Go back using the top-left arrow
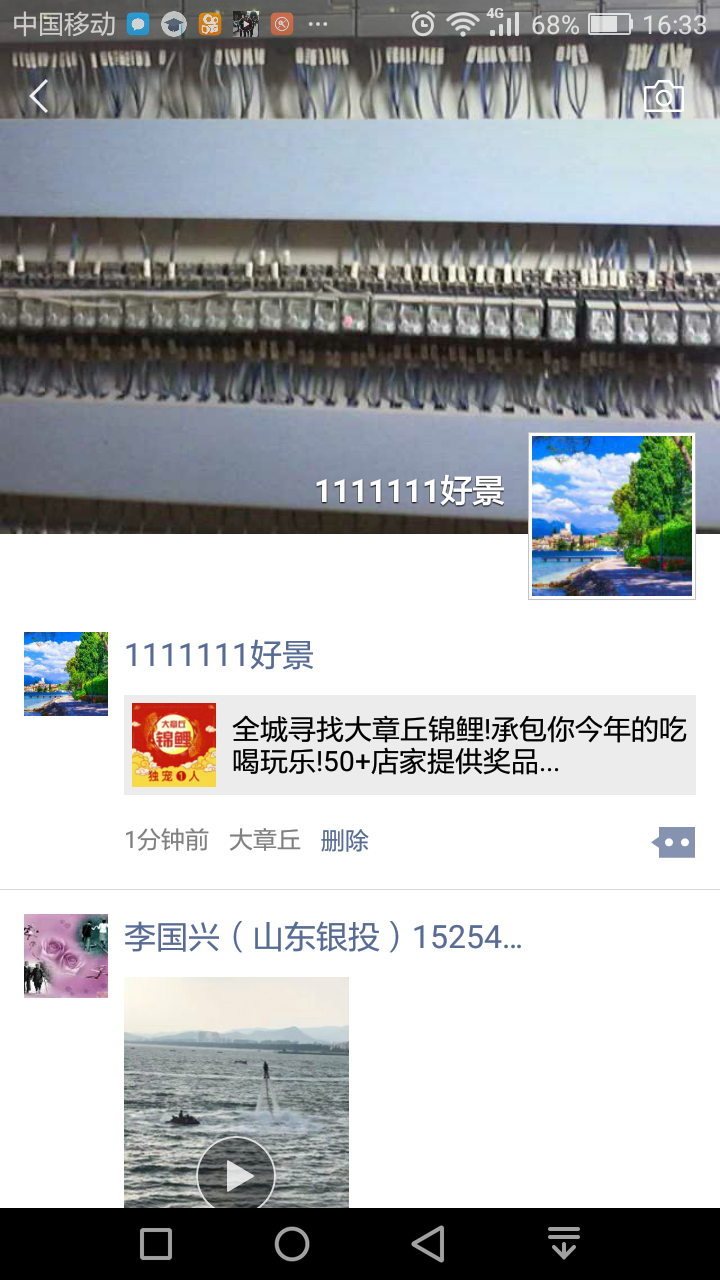The width and height of the screenshot is (720, 1280). 39,97
